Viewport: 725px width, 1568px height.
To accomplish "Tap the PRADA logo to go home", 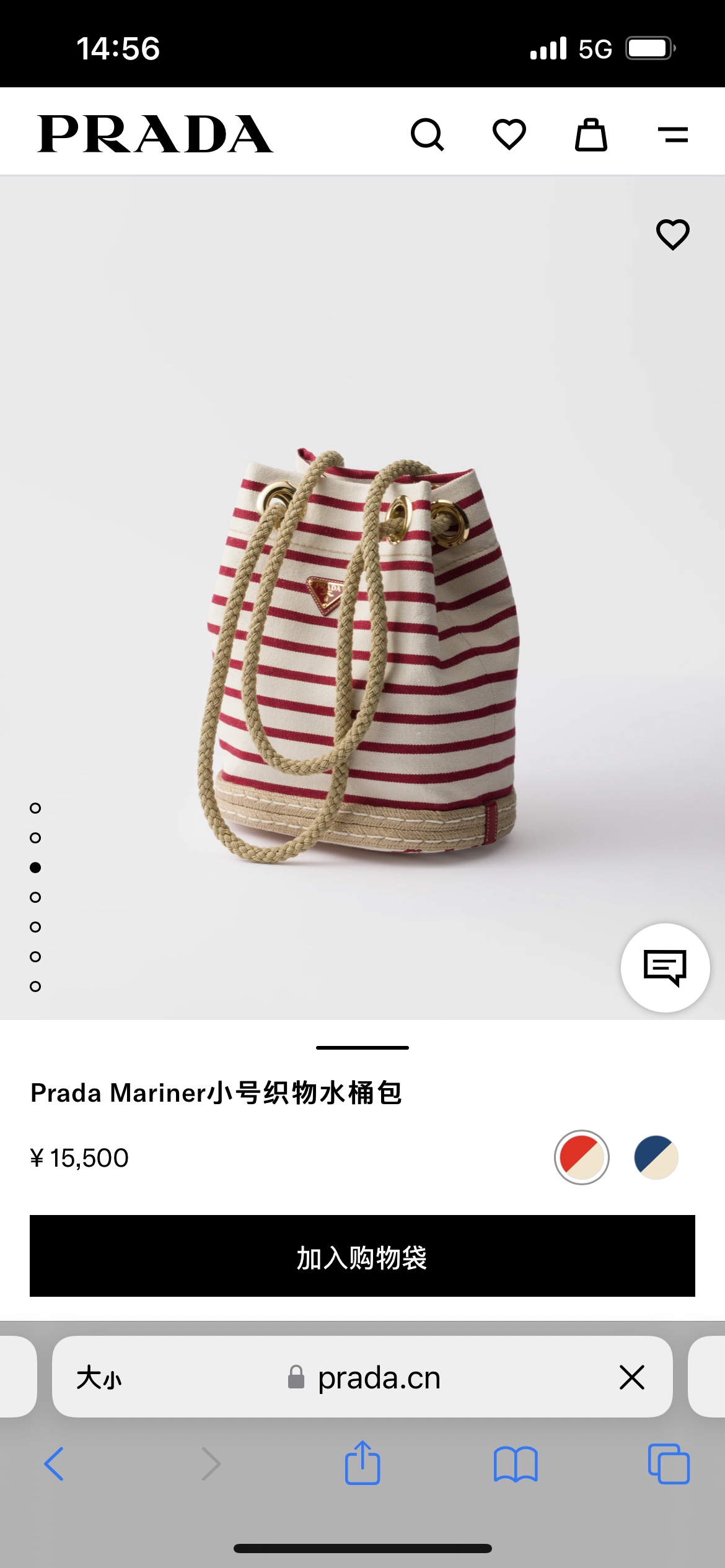I will (155, 134).
